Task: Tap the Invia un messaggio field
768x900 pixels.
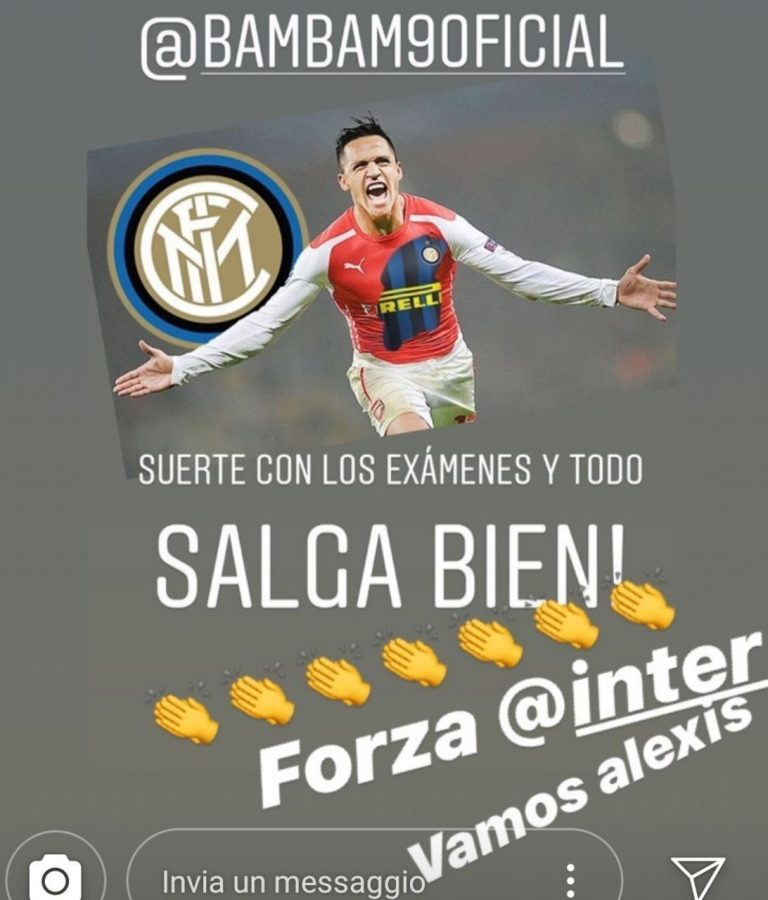Action: pos(290,882)
